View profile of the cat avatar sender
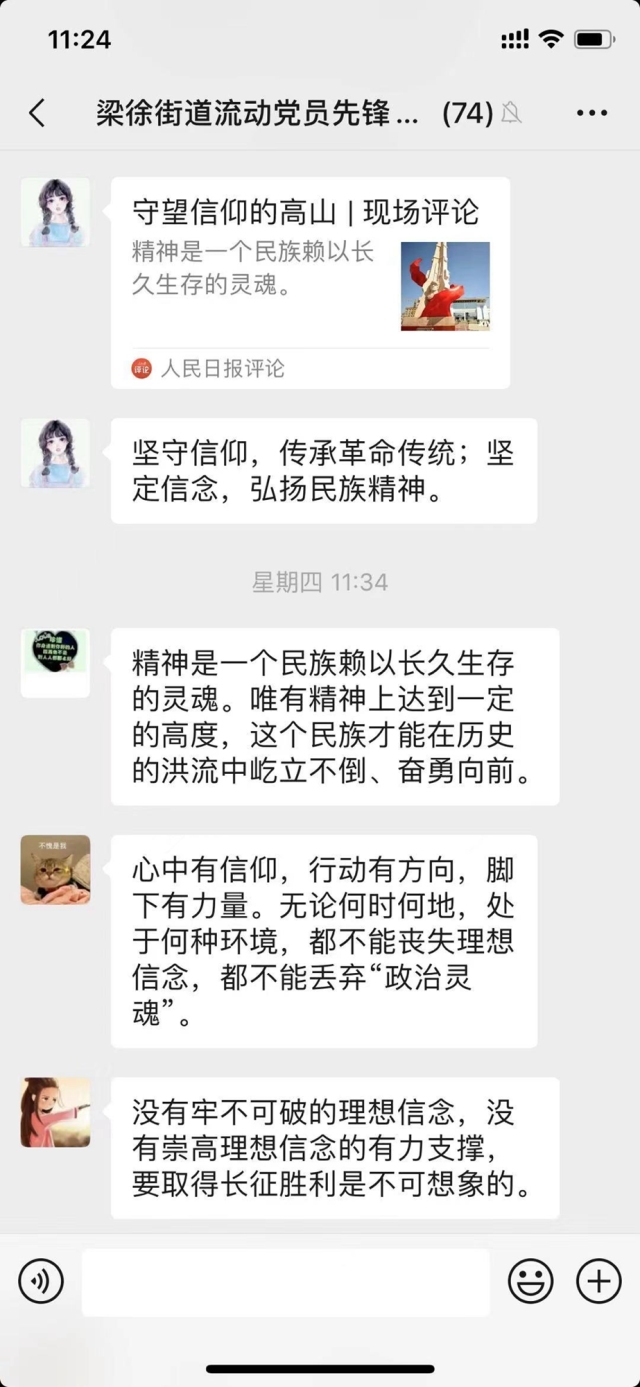The height and width of the screenshot is (1387, 640). 55,870
